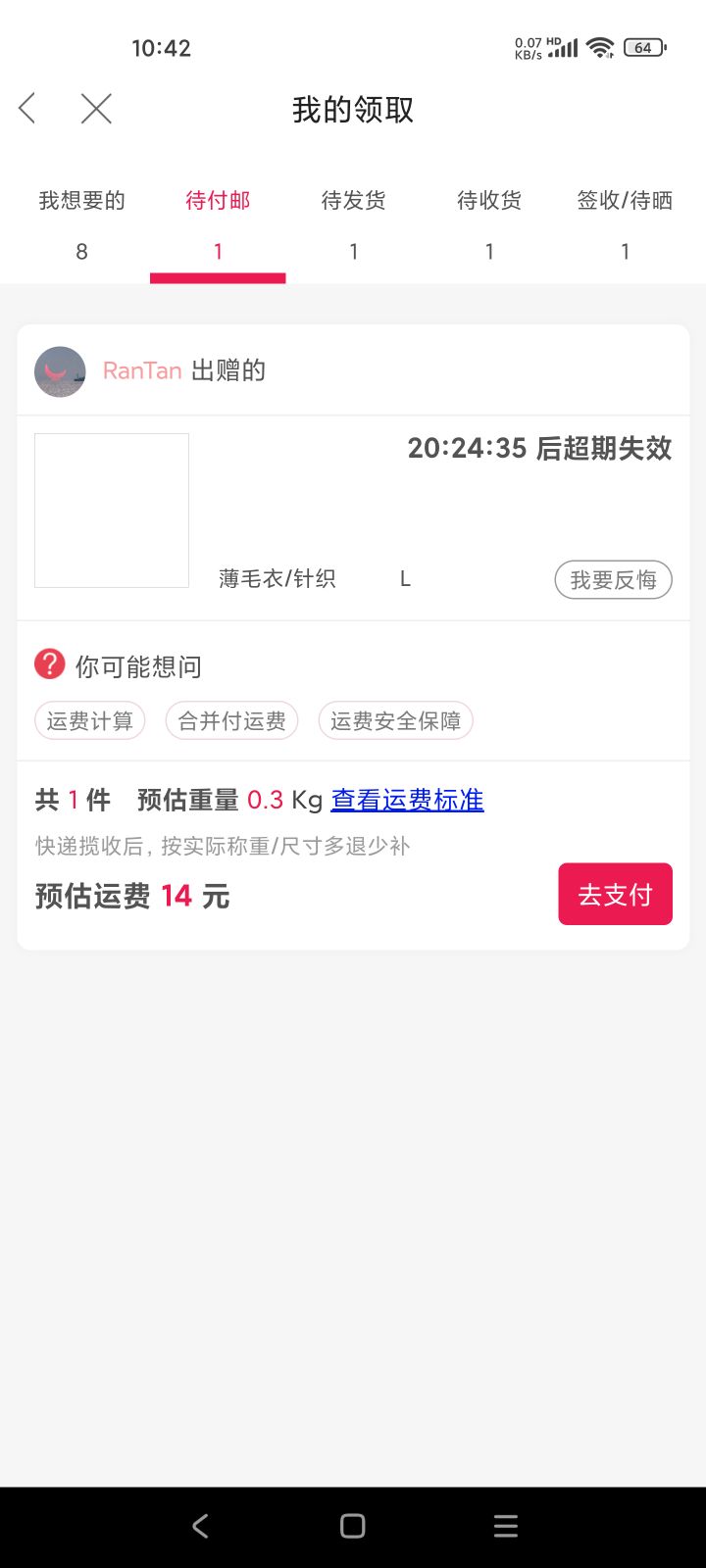
Task: Tap the system home button
Action: point(353,1526)
